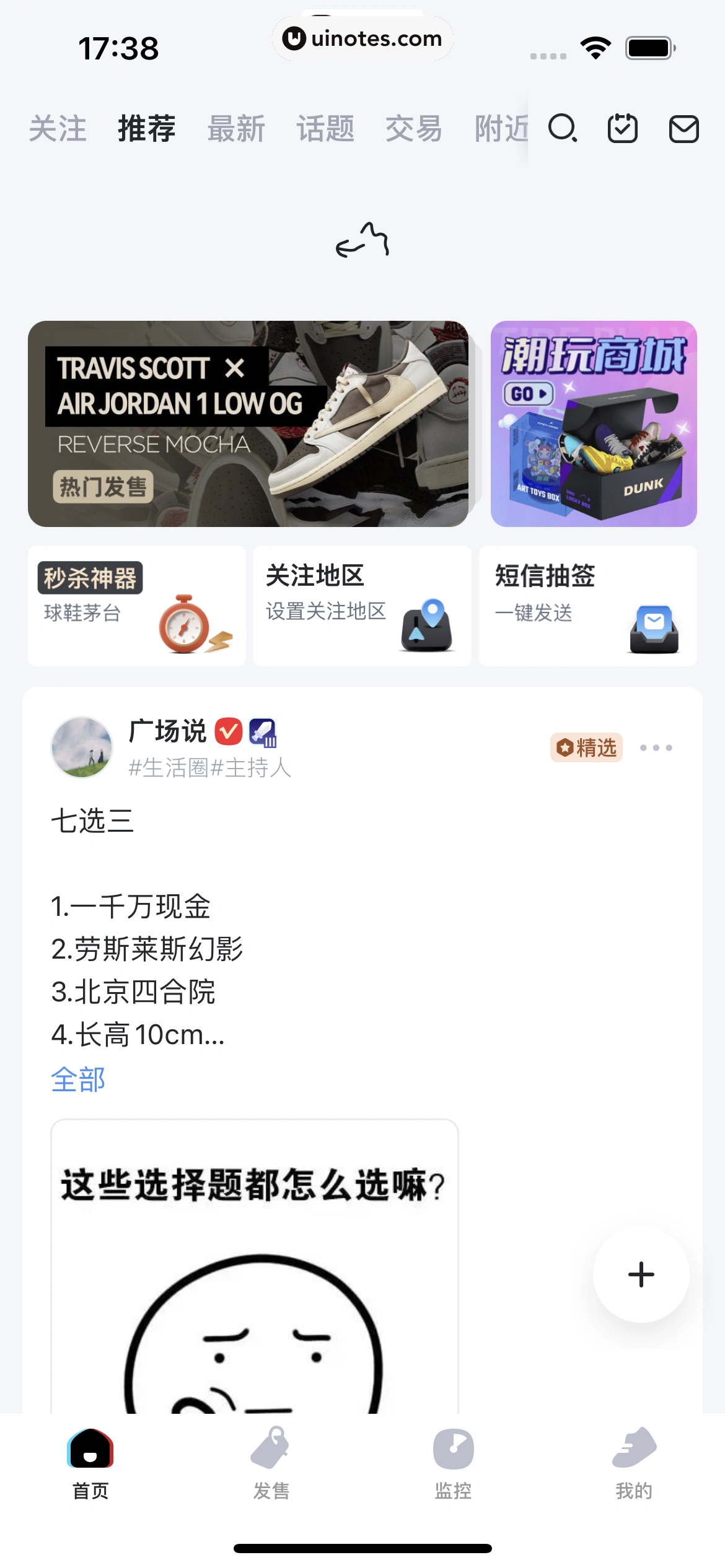Viewport: 725px width, 1568px height.
Task: Open the messages envelope icon
Action: point(683,129)
